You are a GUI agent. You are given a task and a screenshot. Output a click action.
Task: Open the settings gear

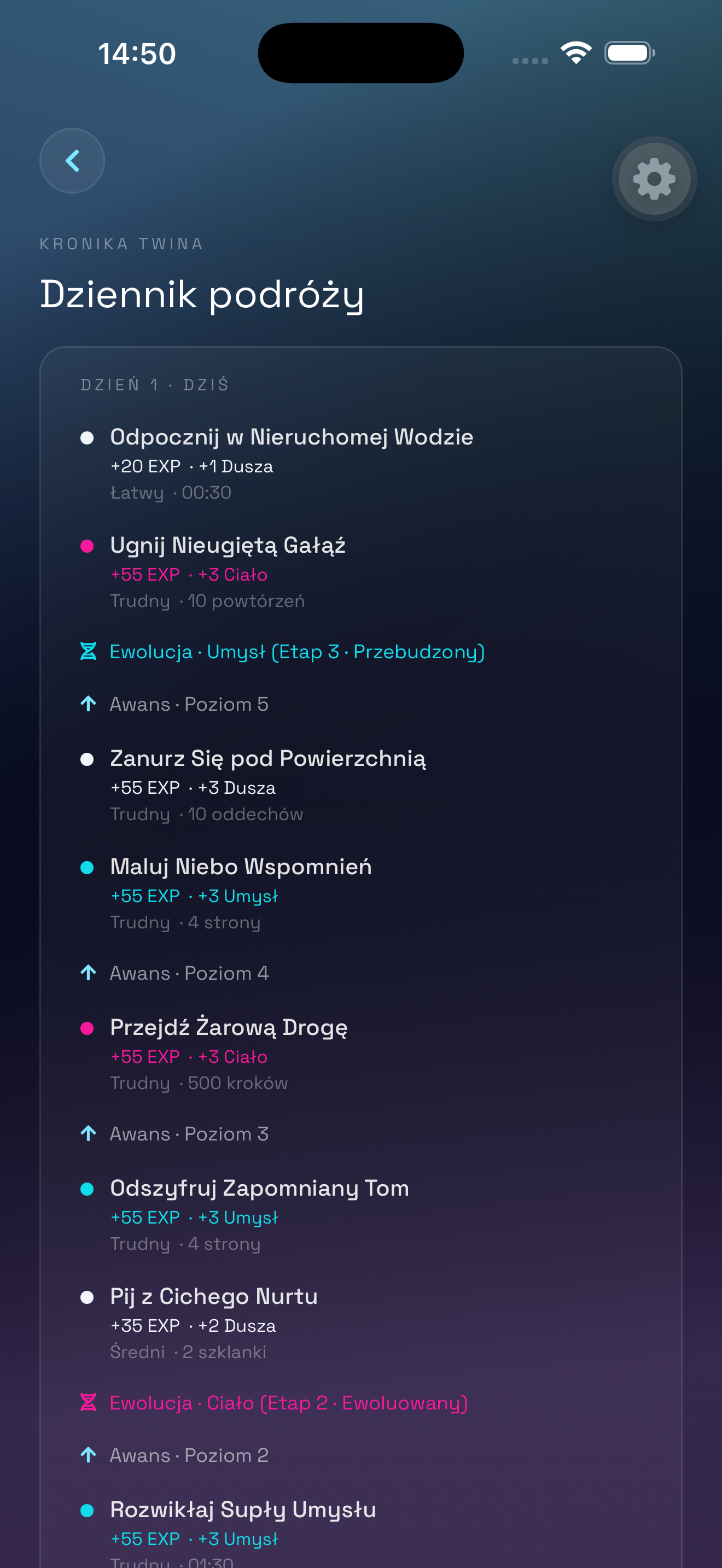pyautogui.click(x=654, y=179)
